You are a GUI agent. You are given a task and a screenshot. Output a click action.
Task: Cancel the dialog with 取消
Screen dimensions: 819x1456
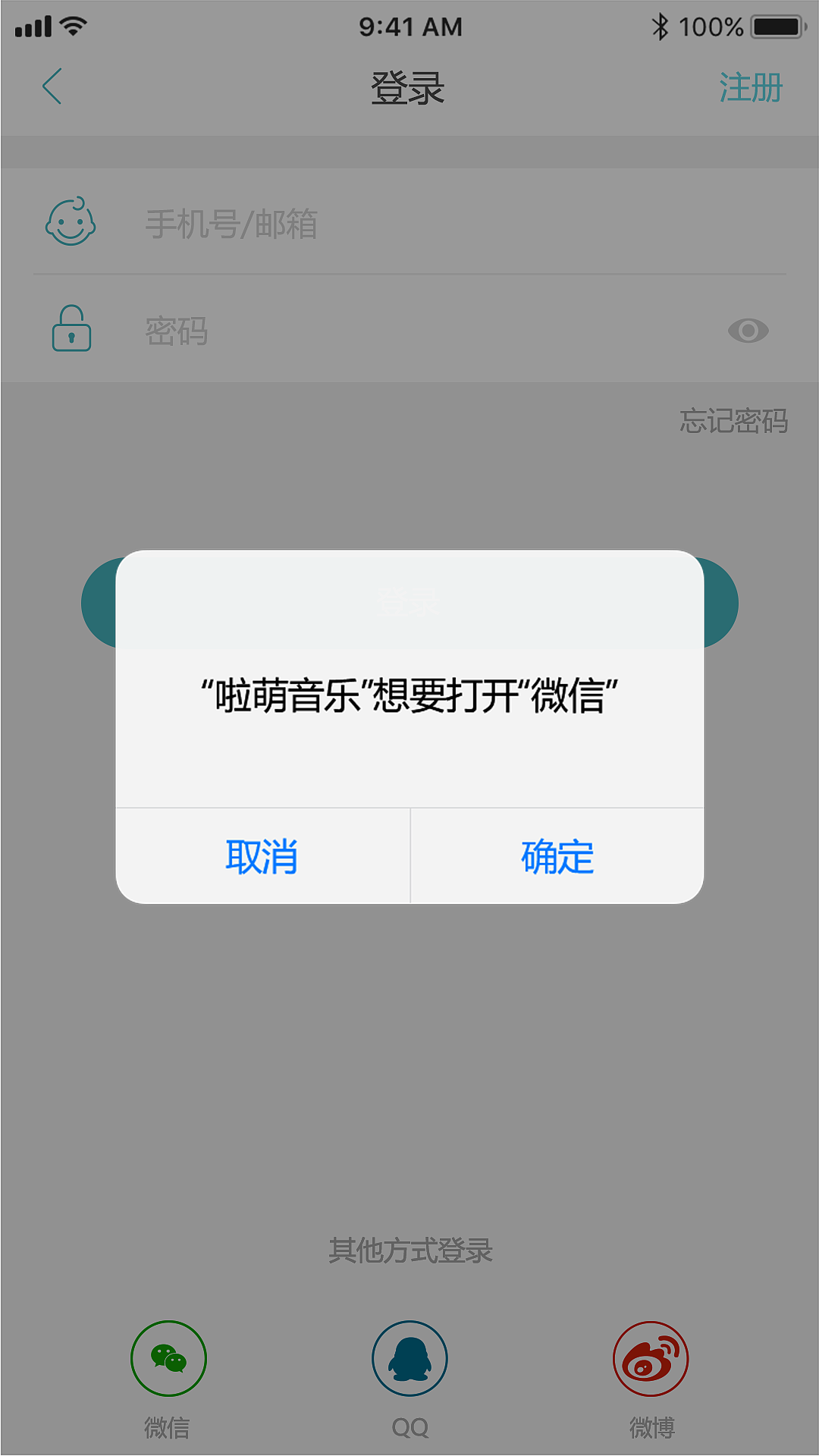coord(262,857)
